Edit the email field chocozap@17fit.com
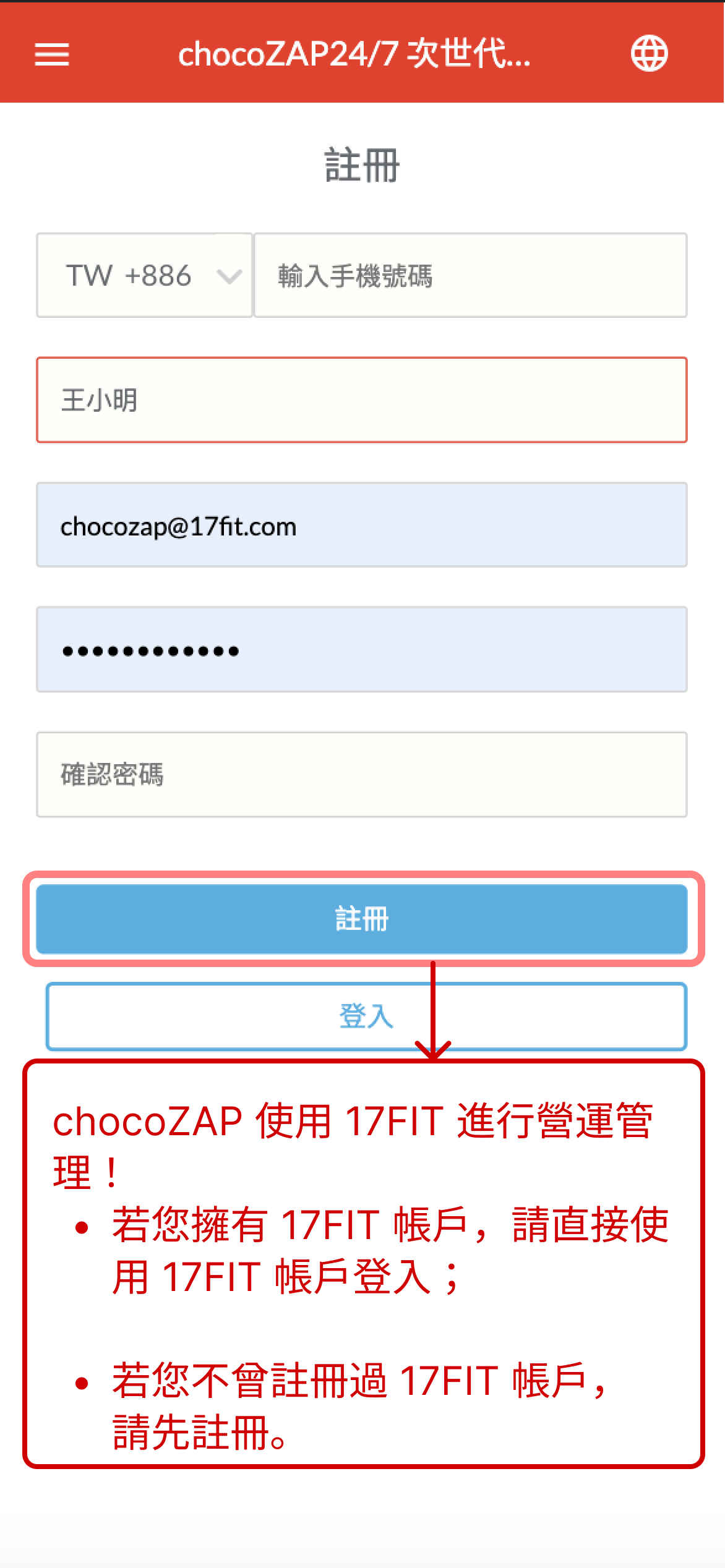The image size is (725, 1568). coord(362,526)
